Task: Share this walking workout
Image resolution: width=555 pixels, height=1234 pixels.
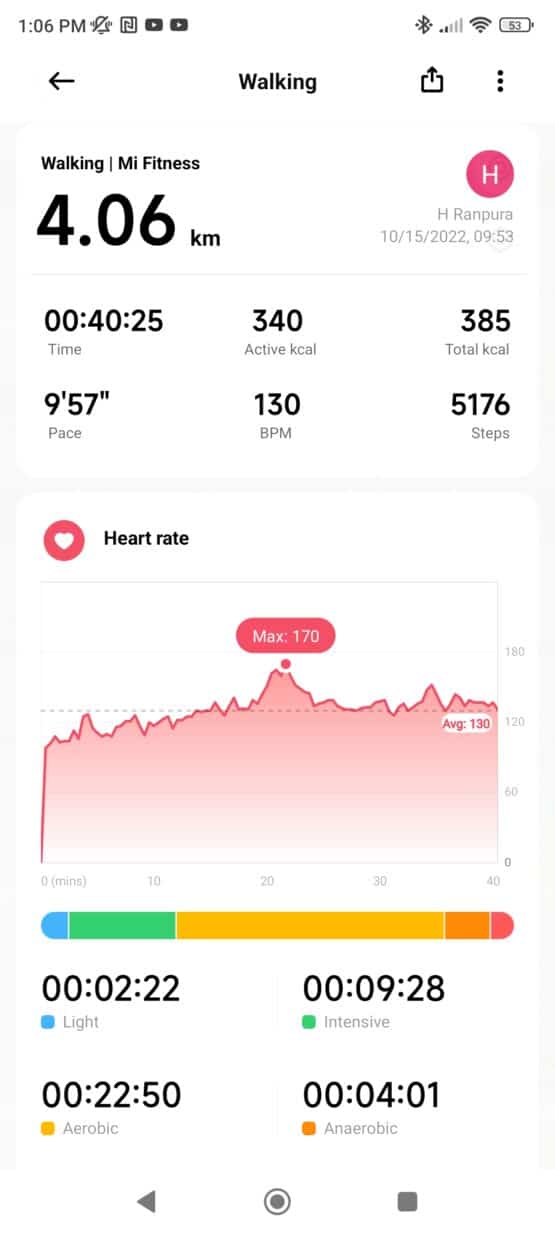Action: (432, 81)
